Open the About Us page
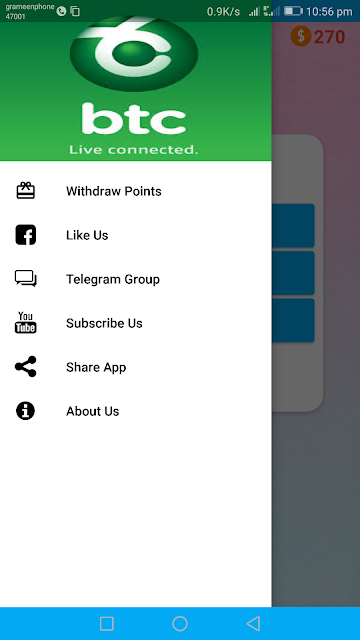 [x=136, y=411]
